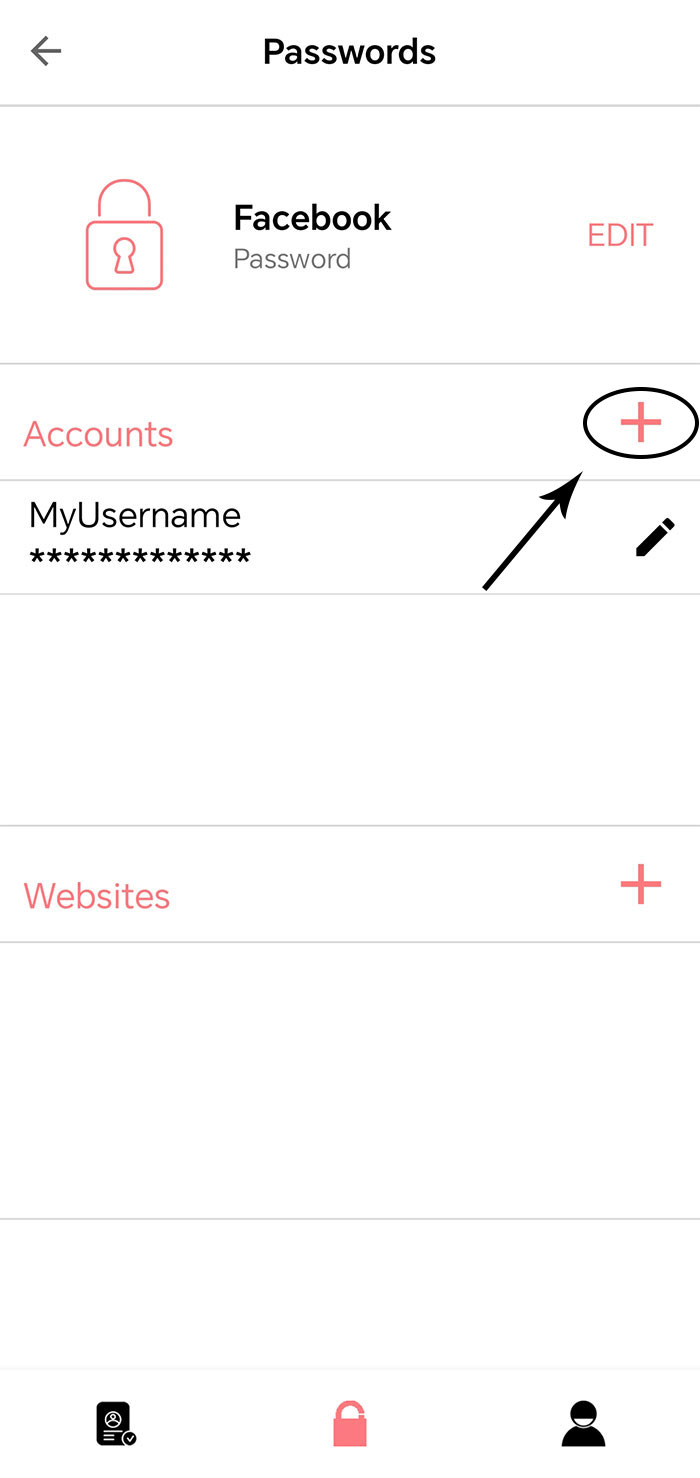Switch to the padlock passwords tab
The image size is (700, 1478).
click(350, 1423)
